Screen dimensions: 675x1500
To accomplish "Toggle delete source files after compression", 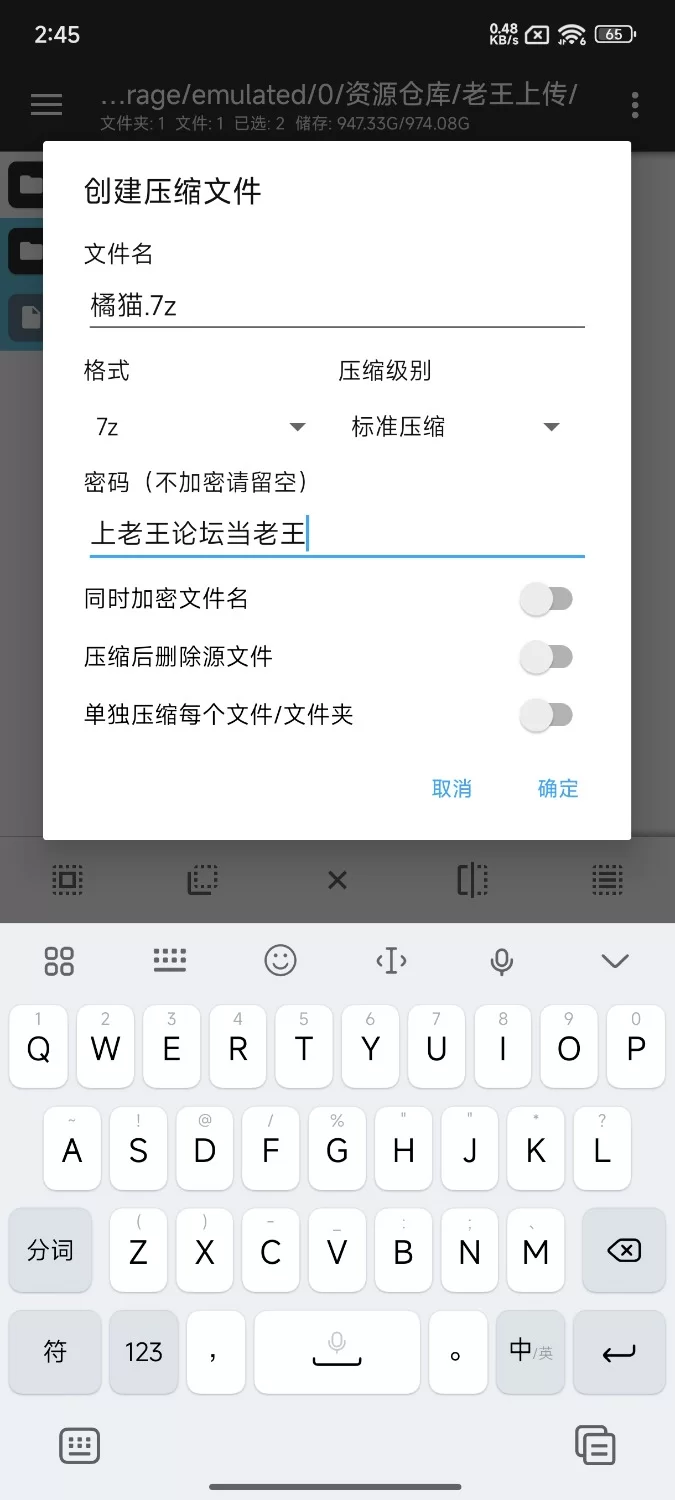I will [x=547, y=657].
